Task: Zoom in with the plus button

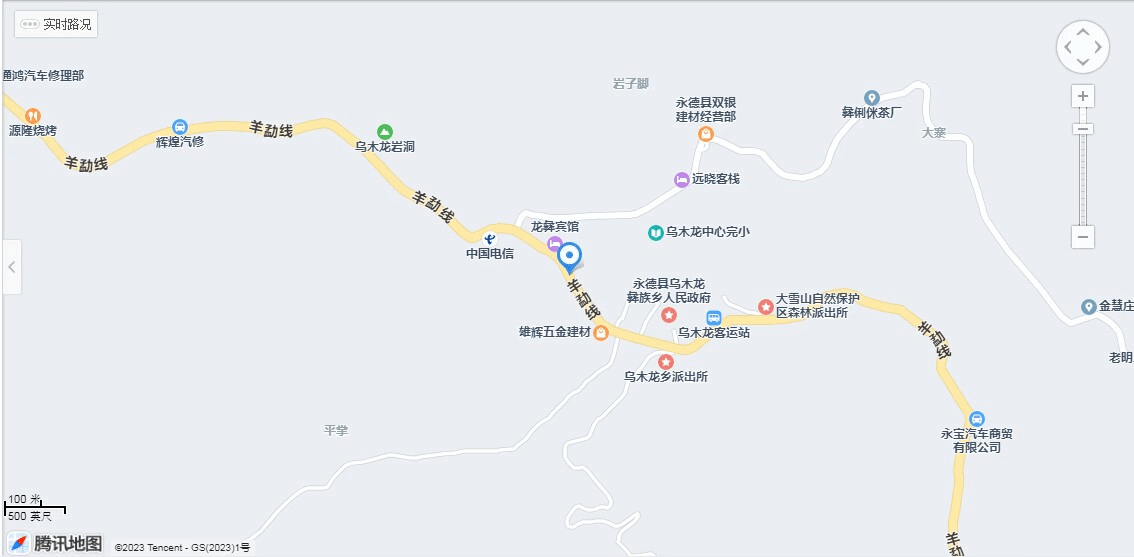Action: (x=1083, y=97)
